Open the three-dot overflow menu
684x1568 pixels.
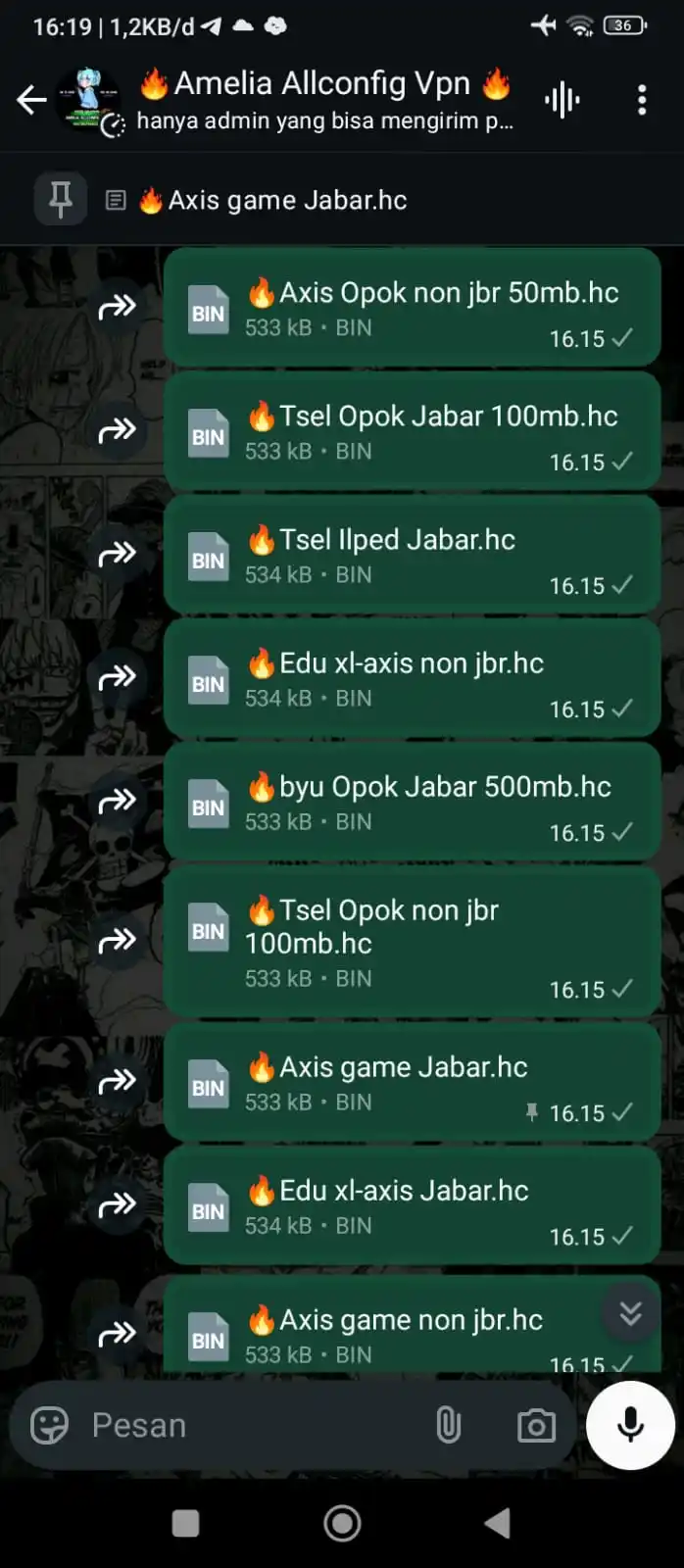click(x=642, y=100)
